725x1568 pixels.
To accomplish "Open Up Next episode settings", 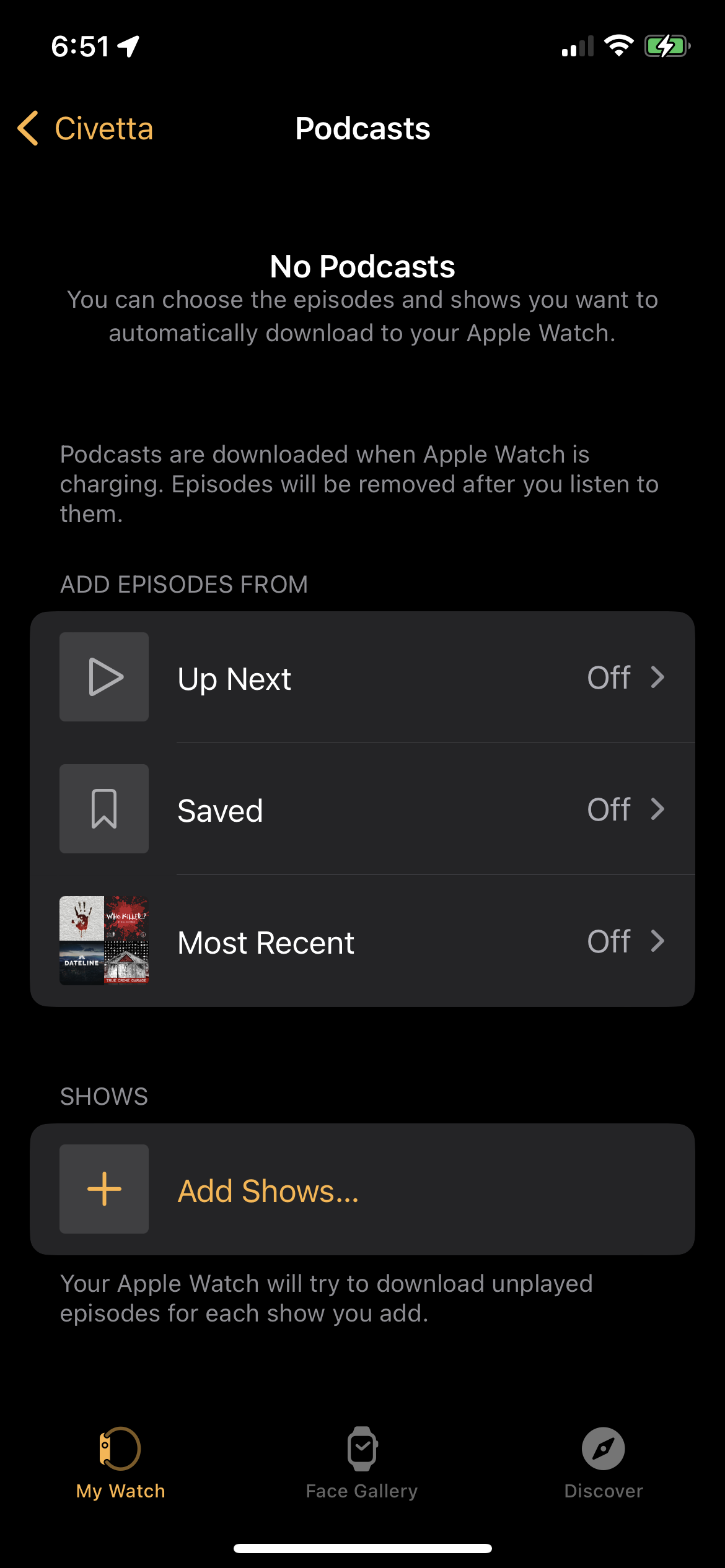I will (x=362, y=677).
